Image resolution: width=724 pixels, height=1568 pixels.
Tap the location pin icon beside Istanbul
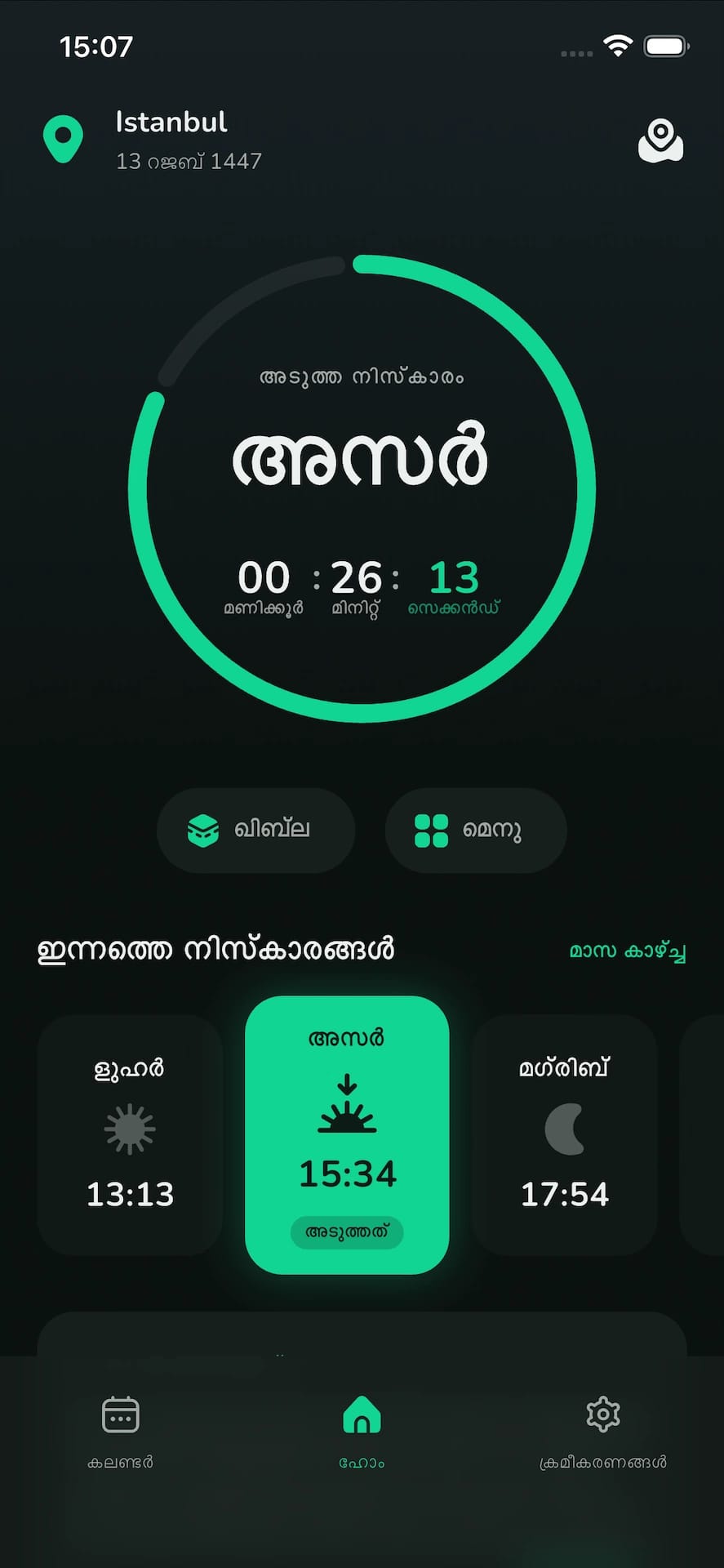[x=62, y=137]
